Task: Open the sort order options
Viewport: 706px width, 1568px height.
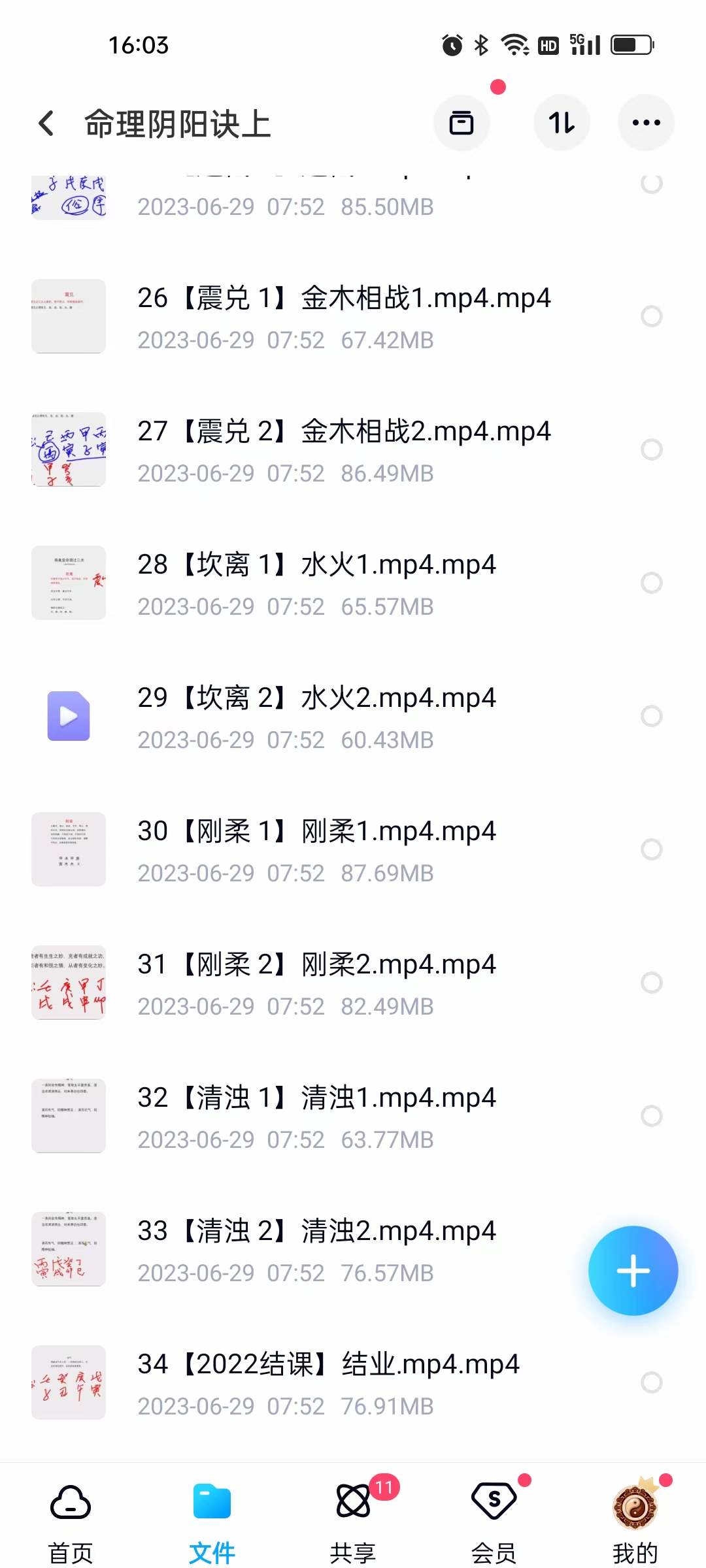Action: tap(562, 122)
